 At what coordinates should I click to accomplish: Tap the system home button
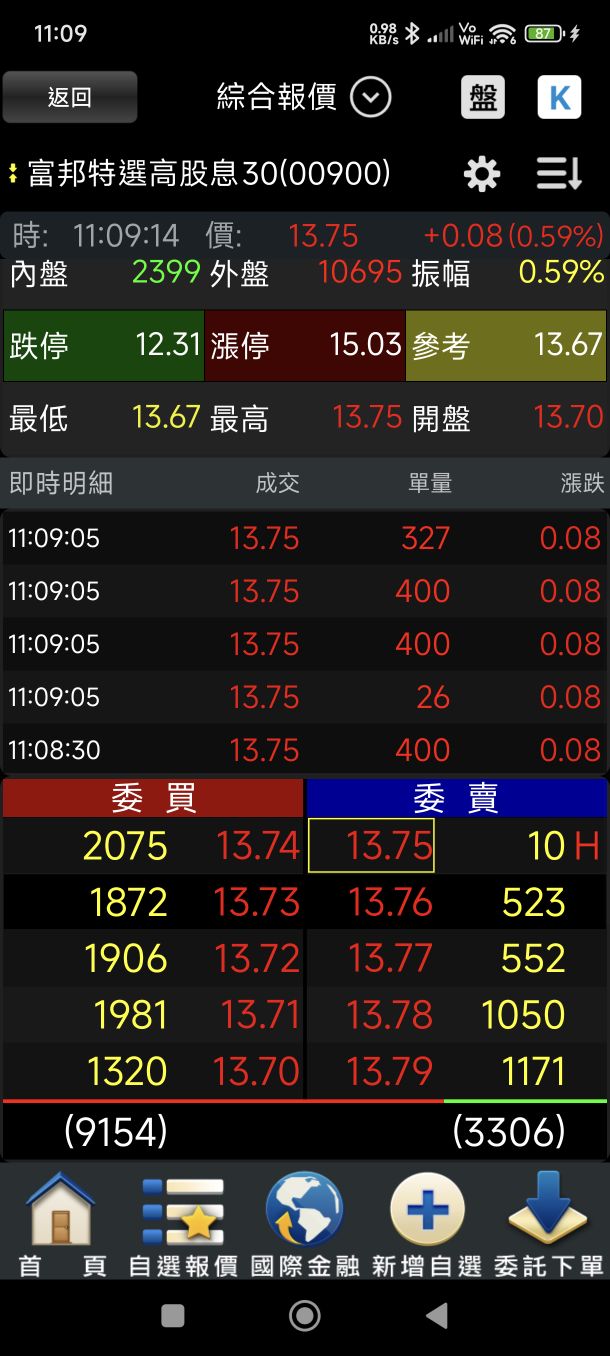point(305,1315)
